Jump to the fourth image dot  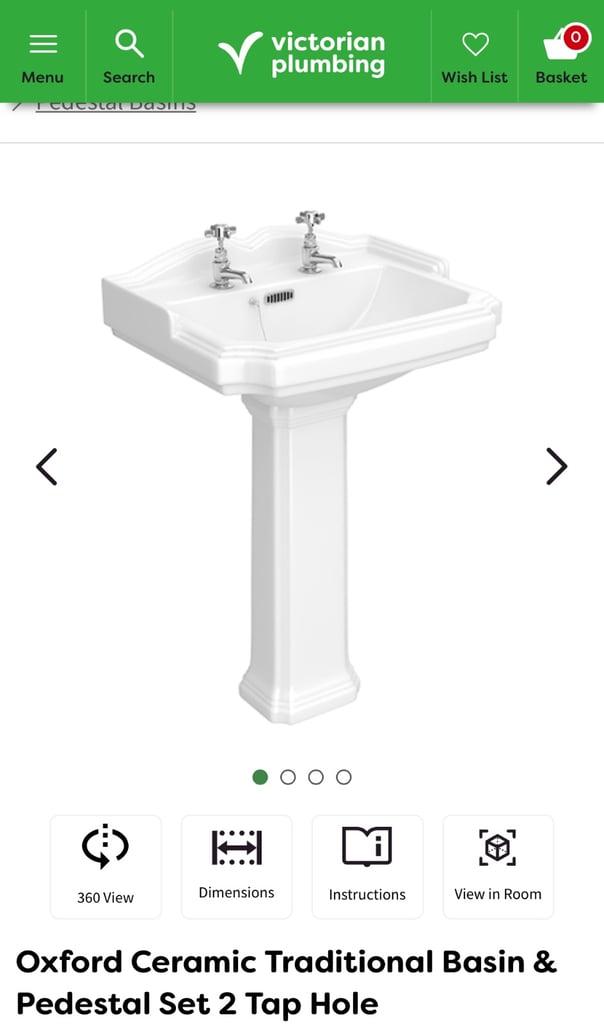[344, 776]
